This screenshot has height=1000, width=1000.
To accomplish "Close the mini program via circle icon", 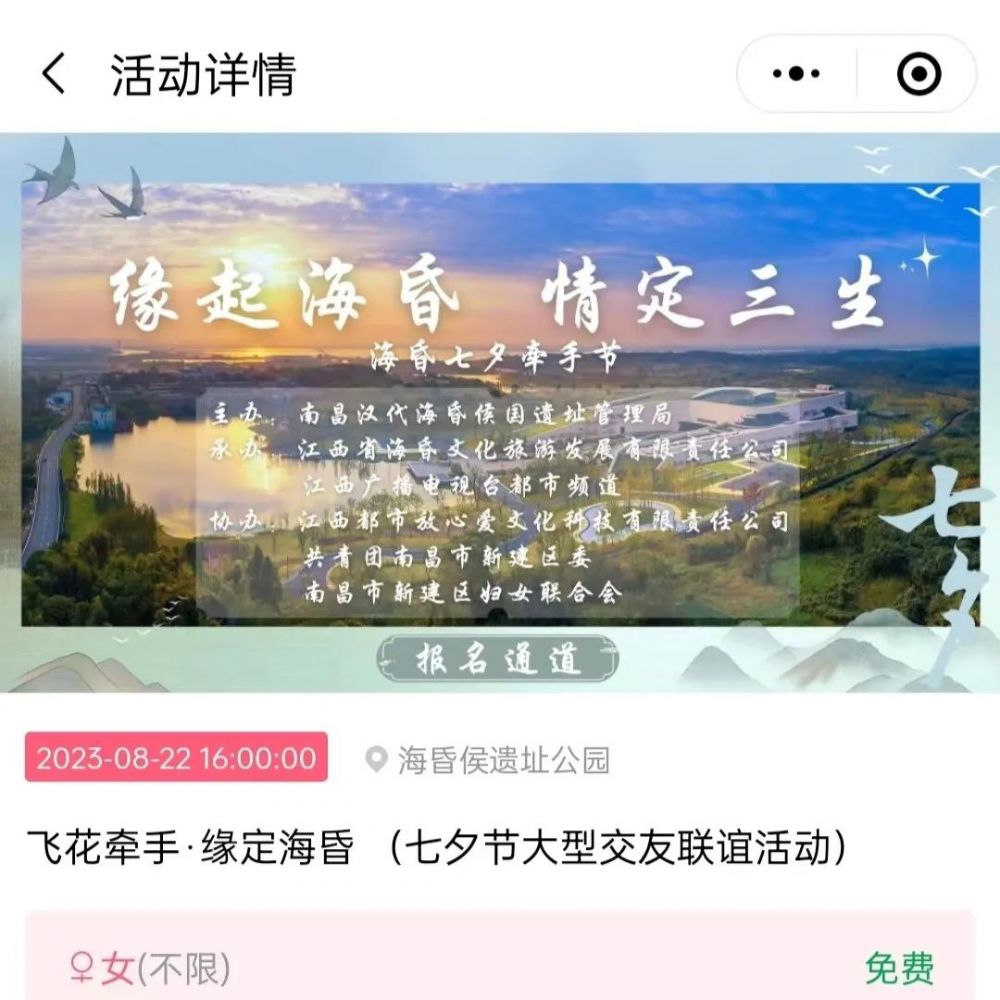I will pyautogui.click(x=917, y=75).
